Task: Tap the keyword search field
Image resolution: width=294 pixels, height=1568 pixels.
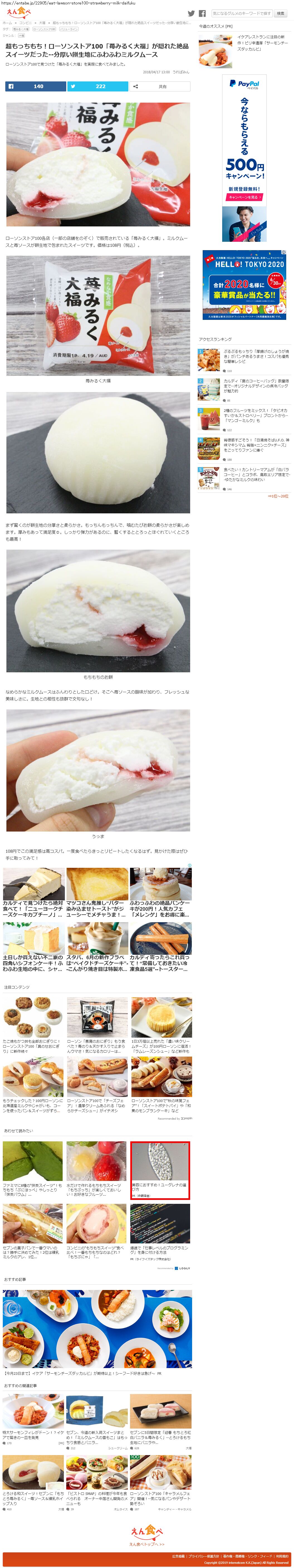Action: (241, 13)
